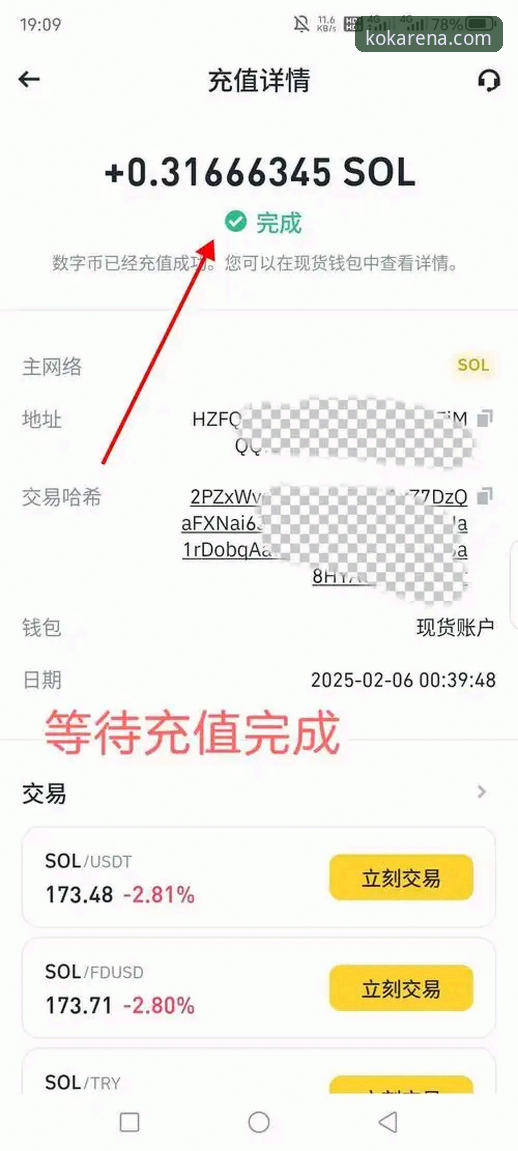Copy the transaction hash
The height and width of the screenshot is (1151, 518).
tap(484, 497)
